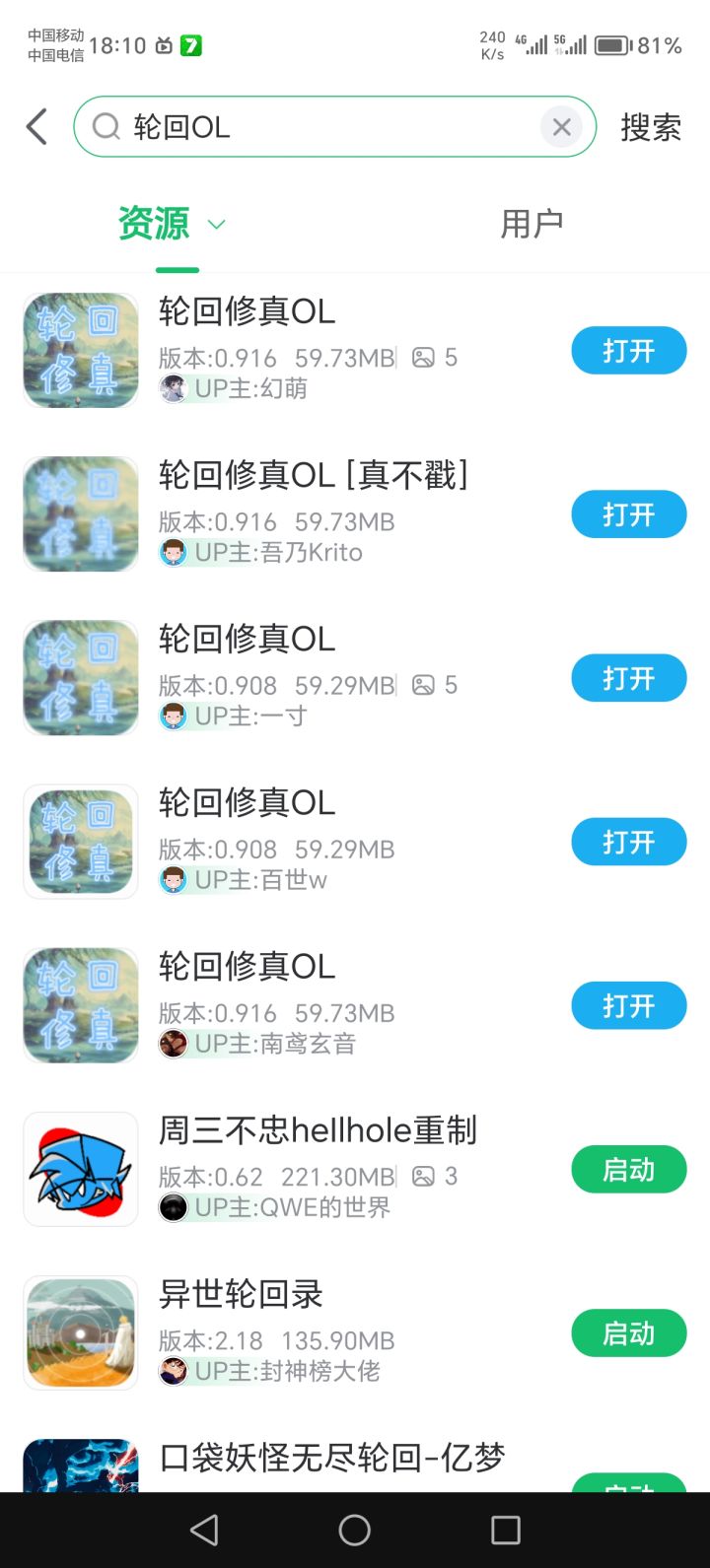
Task: Tap the first 轮回修真OL app icon
Action: pyautogui.click(x=80, y=350)
